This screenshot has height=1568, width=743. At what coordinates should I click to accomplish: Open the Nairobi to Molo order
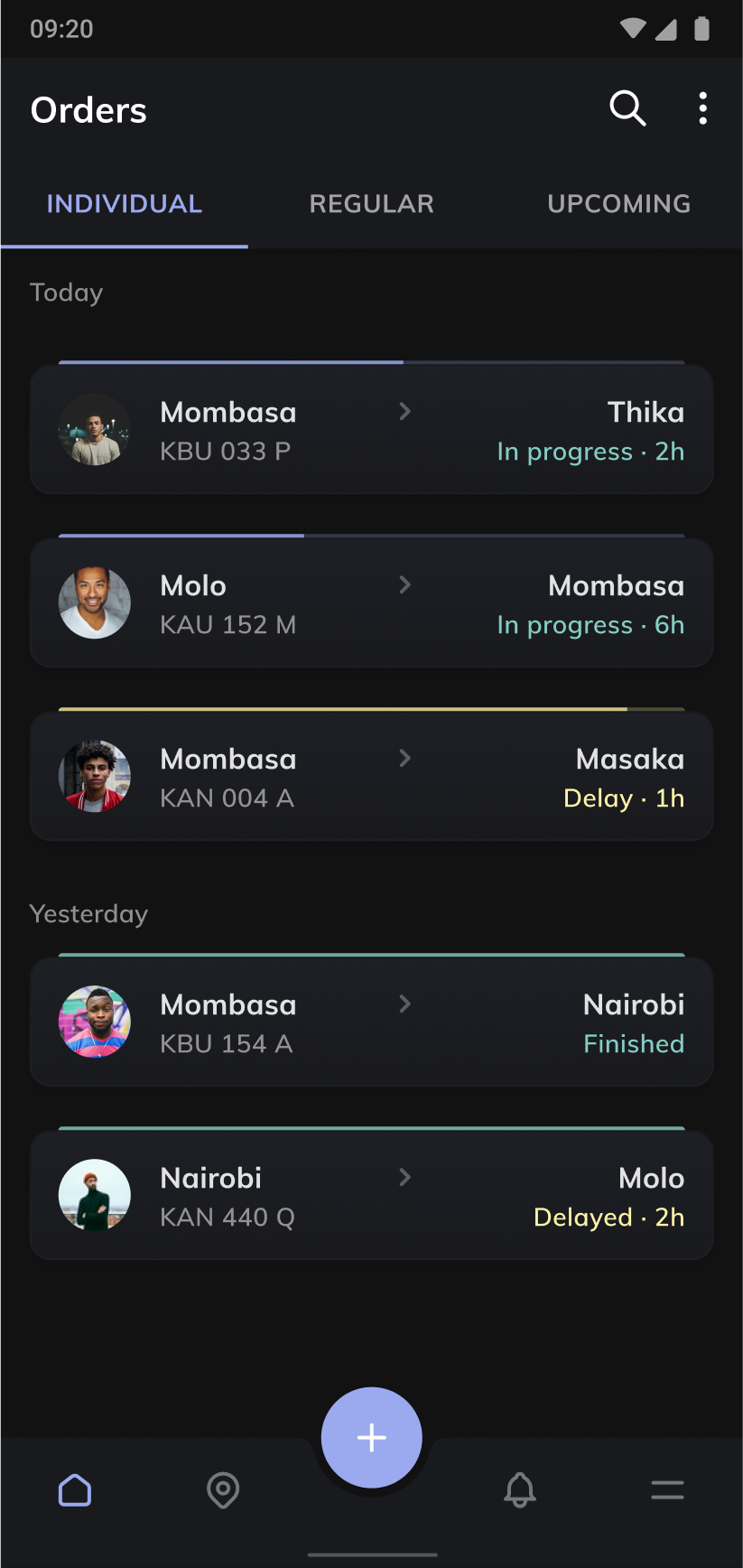coord(371,1196)
